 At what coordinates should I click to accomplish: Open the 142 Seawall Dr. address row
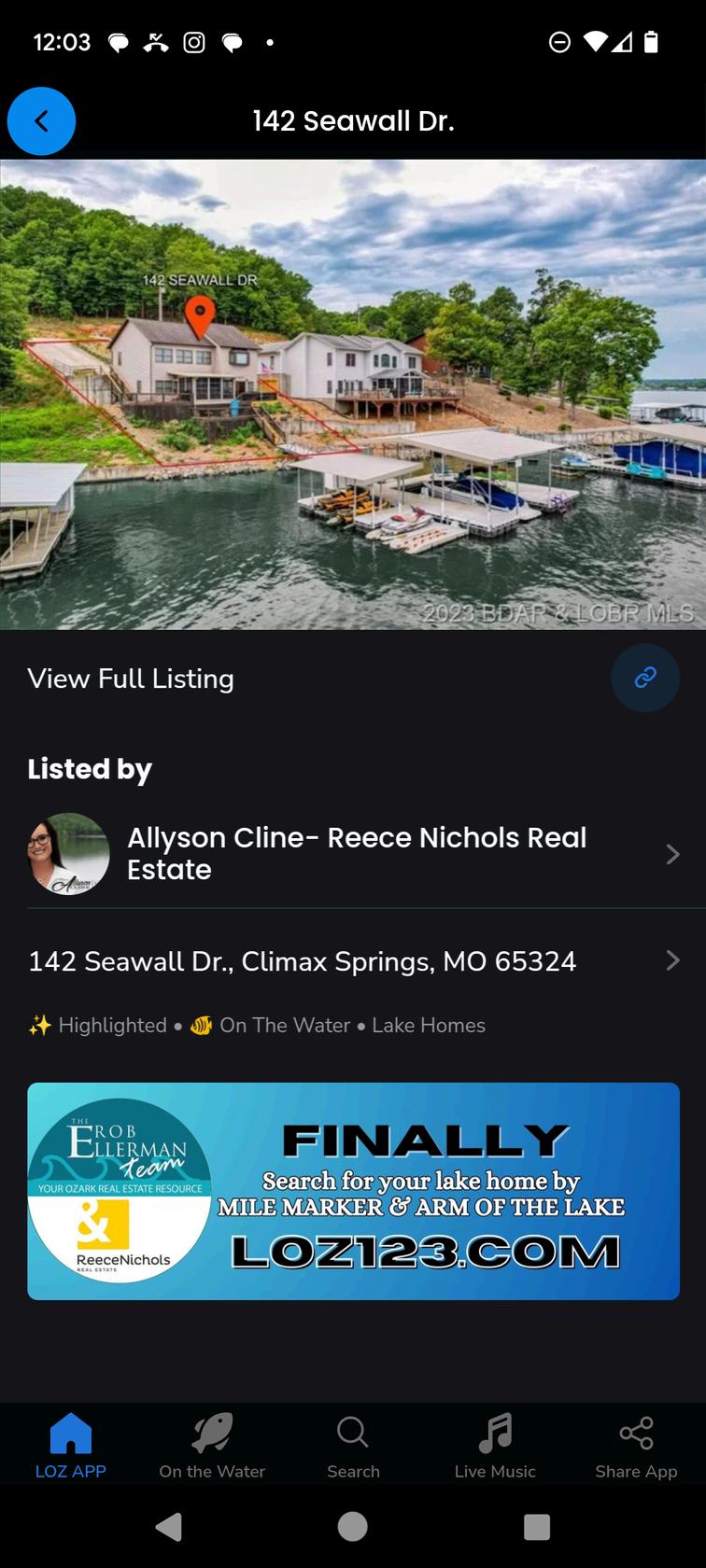click(353, 960)
